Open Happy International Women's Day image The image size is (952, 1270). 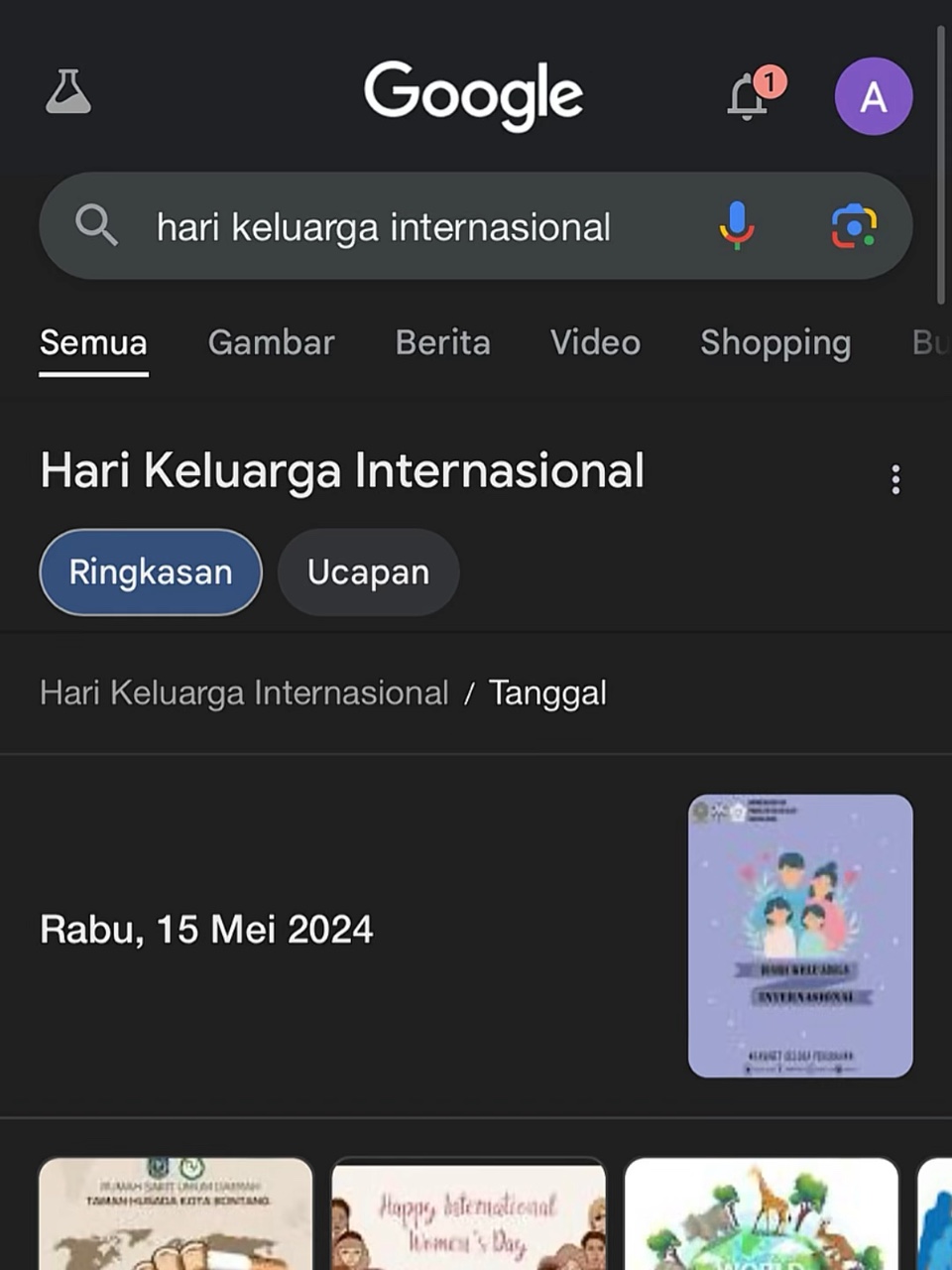click(x=468, y=1214)
